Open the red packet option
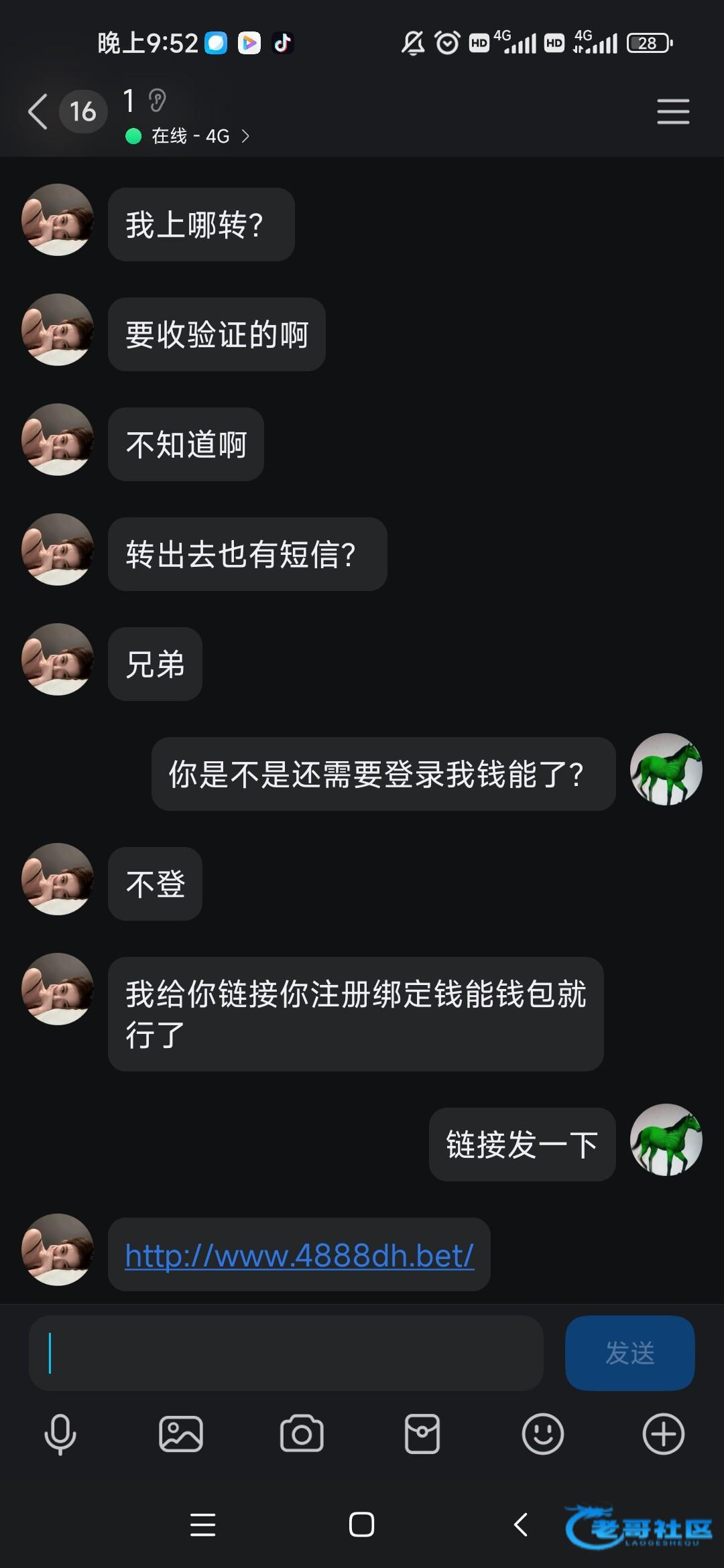724x1568 pixels. pyautogui.click(x=422, y=1434)
